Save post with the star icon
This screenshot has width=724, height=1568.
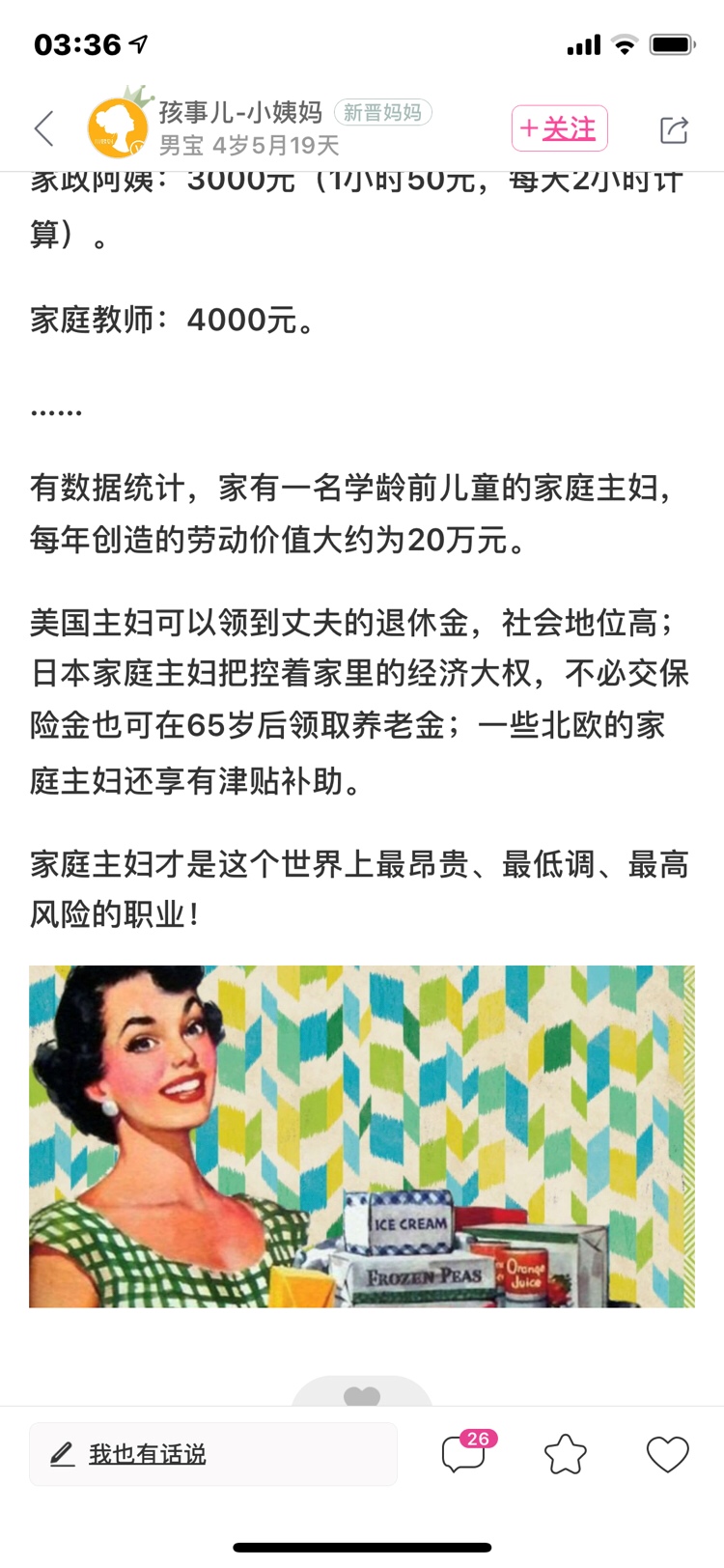566,1454
